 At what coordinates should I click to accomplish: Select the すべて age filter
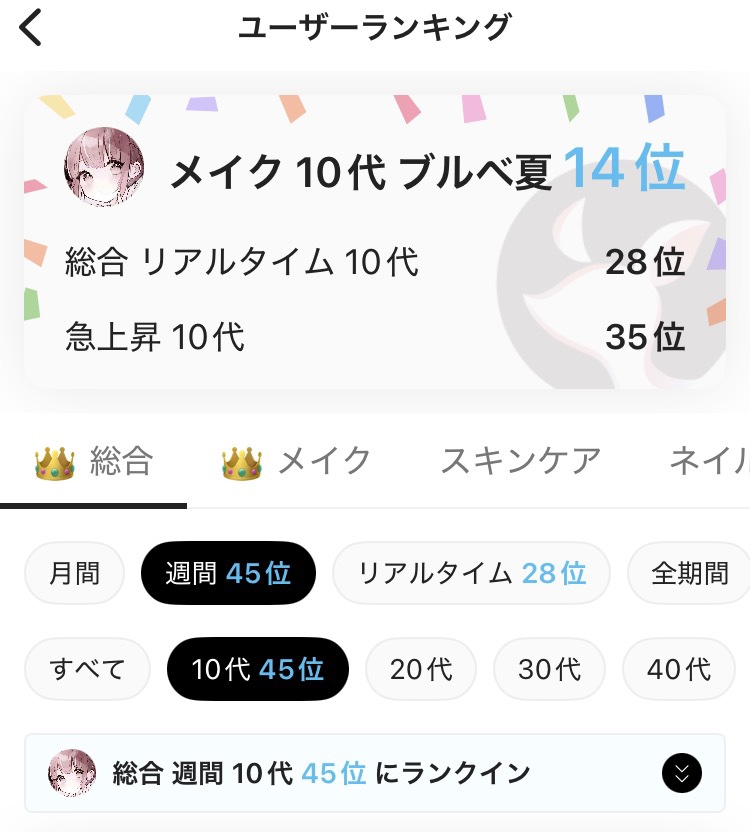pos(87,669)
